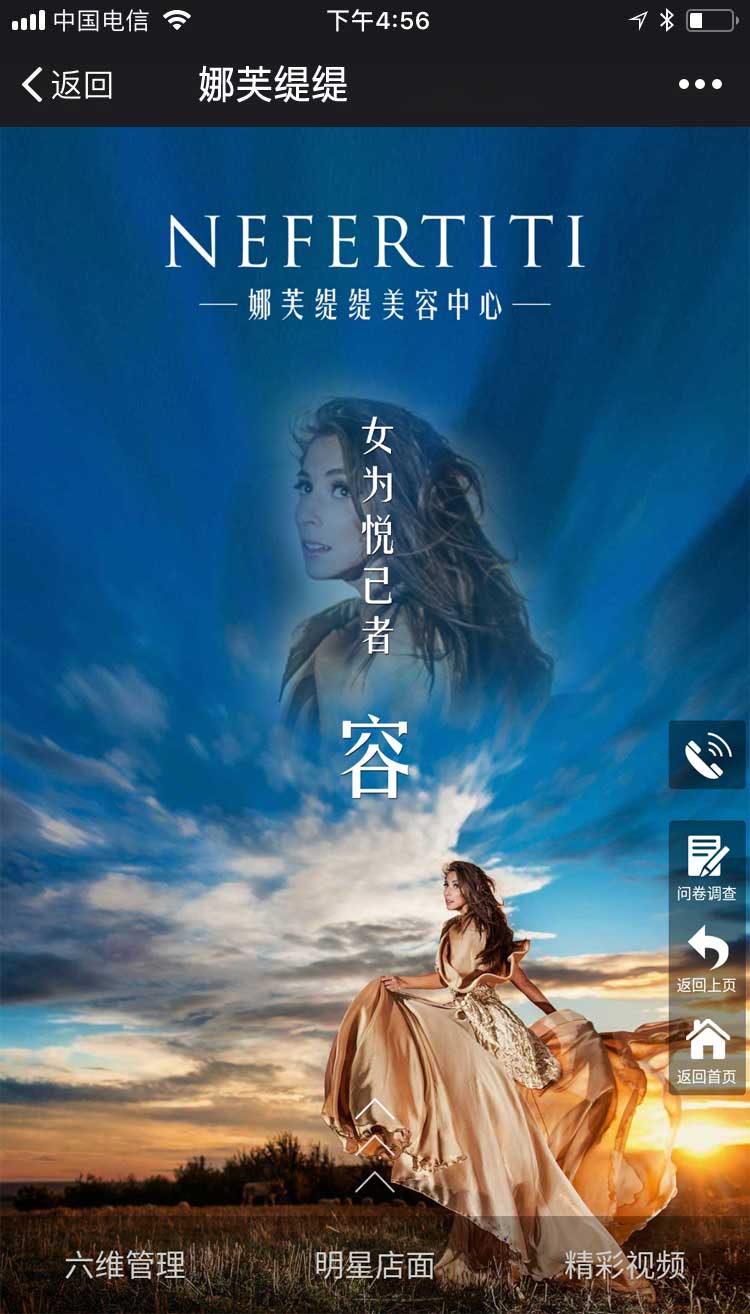Call the beauty center via phone icon

tap(707, 756)
